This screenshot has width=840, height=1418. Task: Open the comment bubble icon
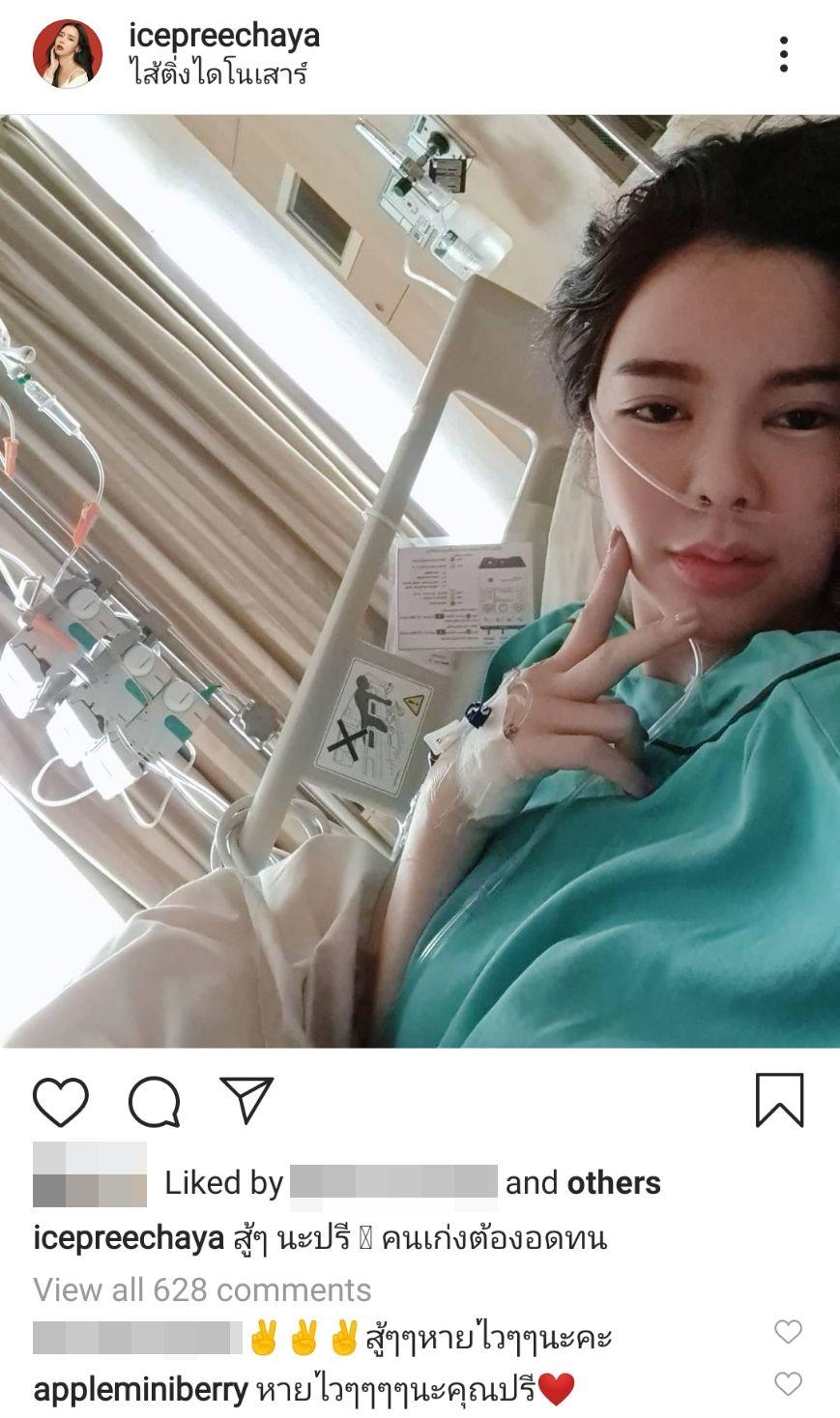(155, 1101)
